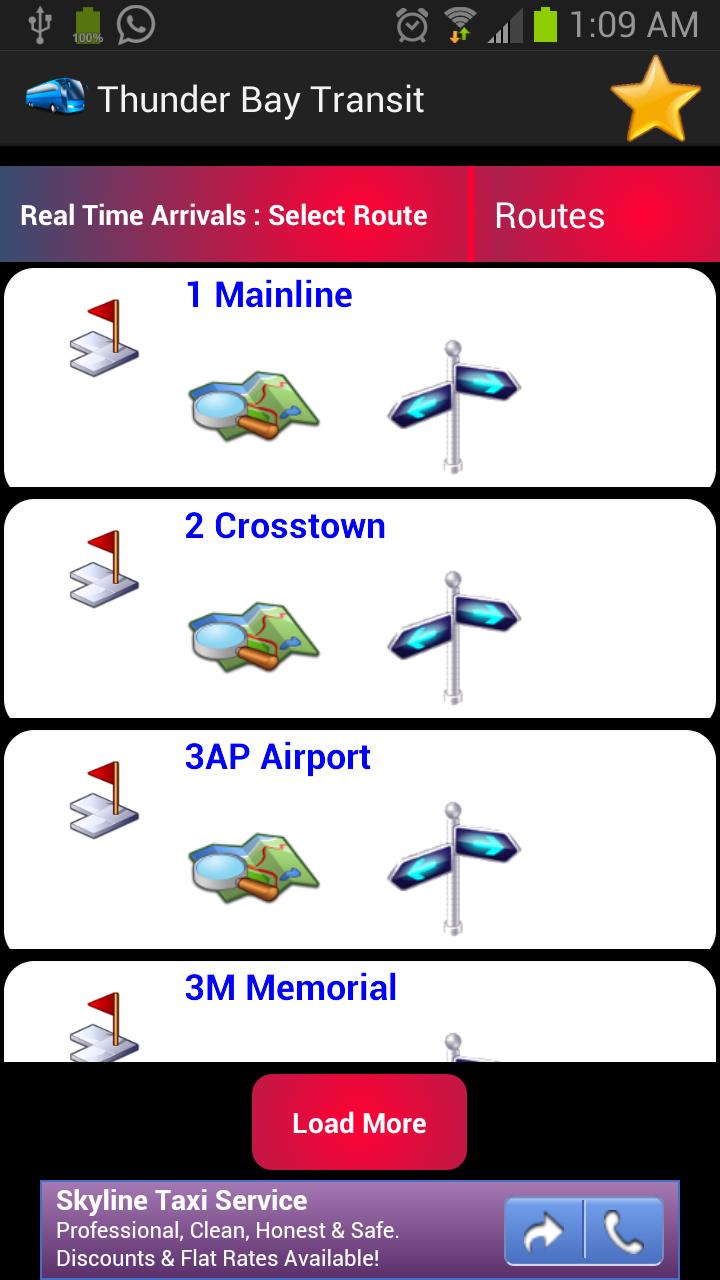Open the map for 1 Mainline

(254, 405)
